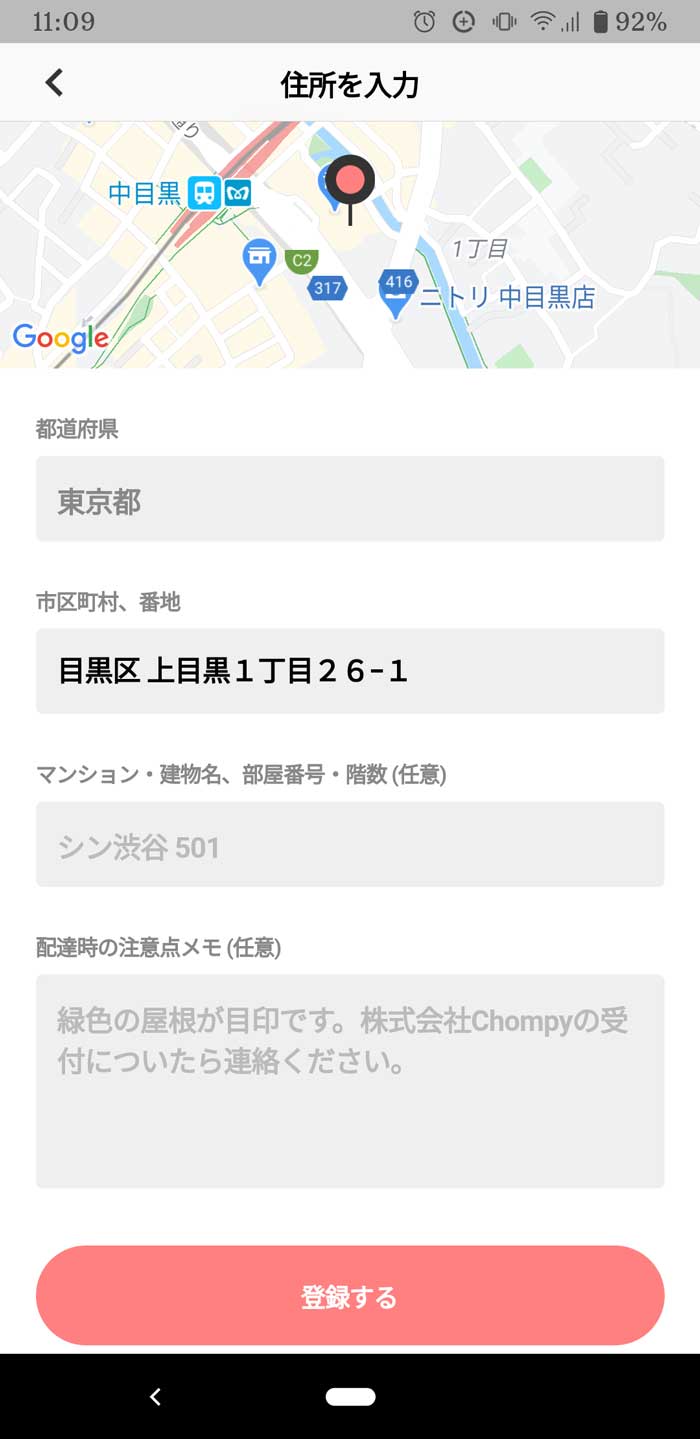Tap the system back button in the navigation bar
The height and width of the screenshot is (1439, 700).
click(155, 1397)
